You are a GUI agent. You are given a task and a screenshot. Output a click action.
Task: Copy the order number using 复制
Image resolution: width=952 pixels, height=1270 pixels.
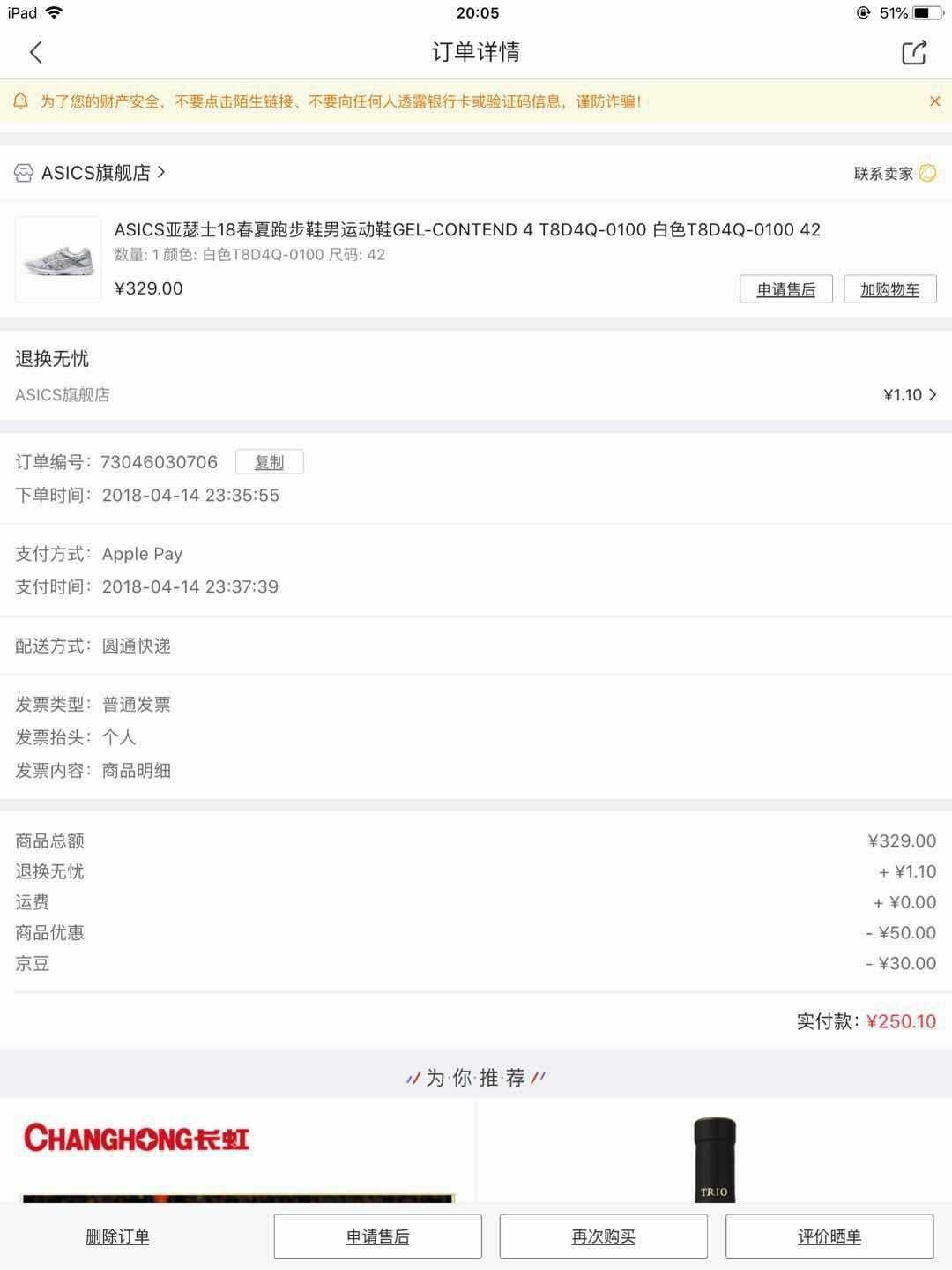point(269,461)
